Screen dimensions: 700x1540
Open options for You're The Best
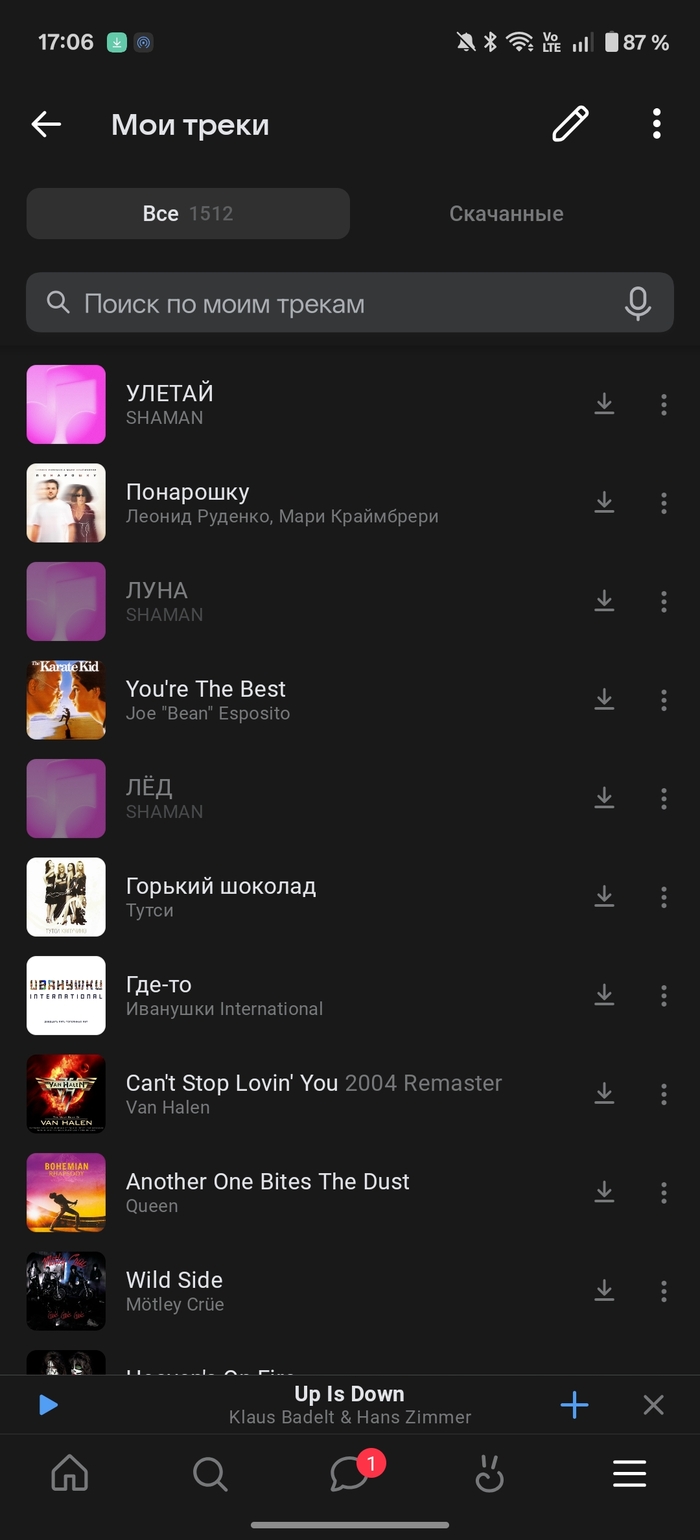[x=663, y=700]
